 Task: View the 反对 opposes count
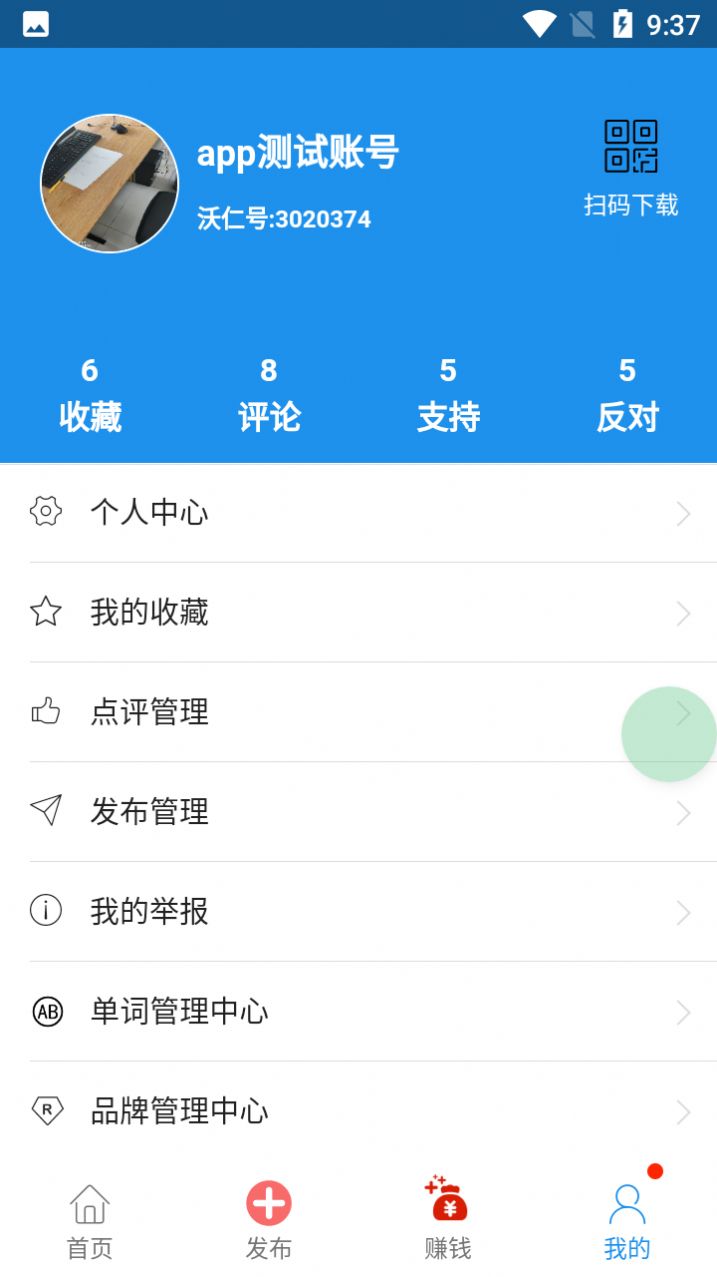point(627,395)
